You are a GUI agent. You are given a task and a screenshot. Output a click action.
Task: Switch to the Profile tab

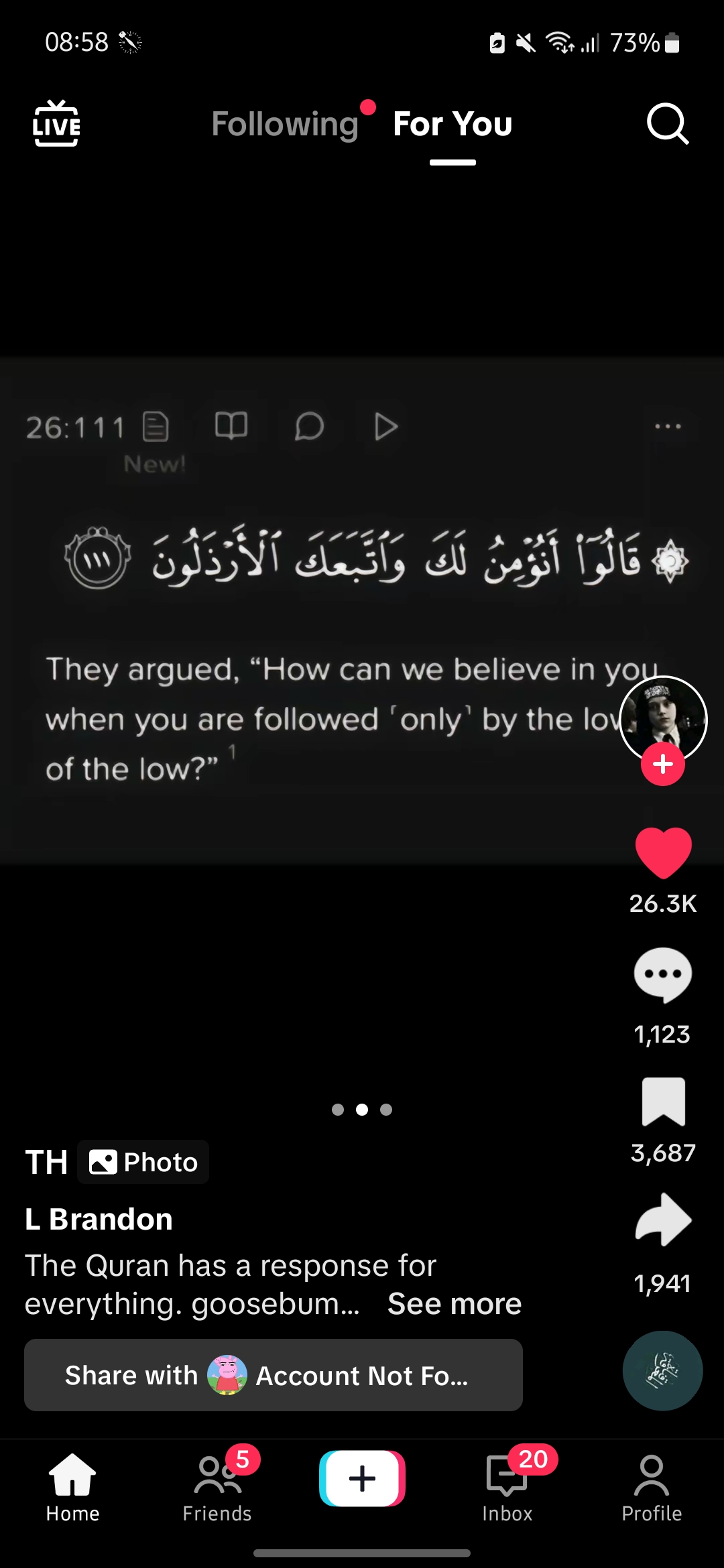[x=652, y=1486]
